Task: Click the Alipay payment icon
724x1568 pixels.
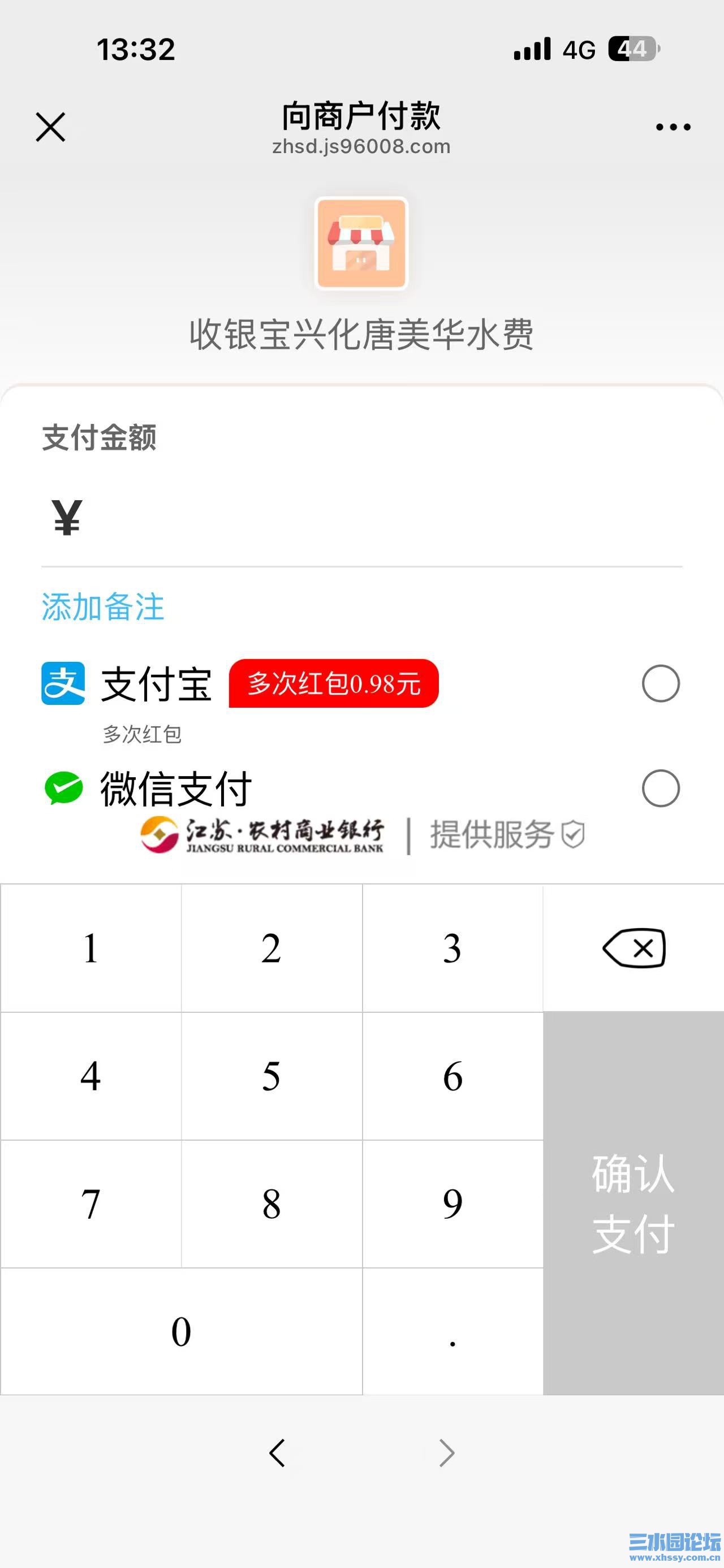Action: (64, 685)
